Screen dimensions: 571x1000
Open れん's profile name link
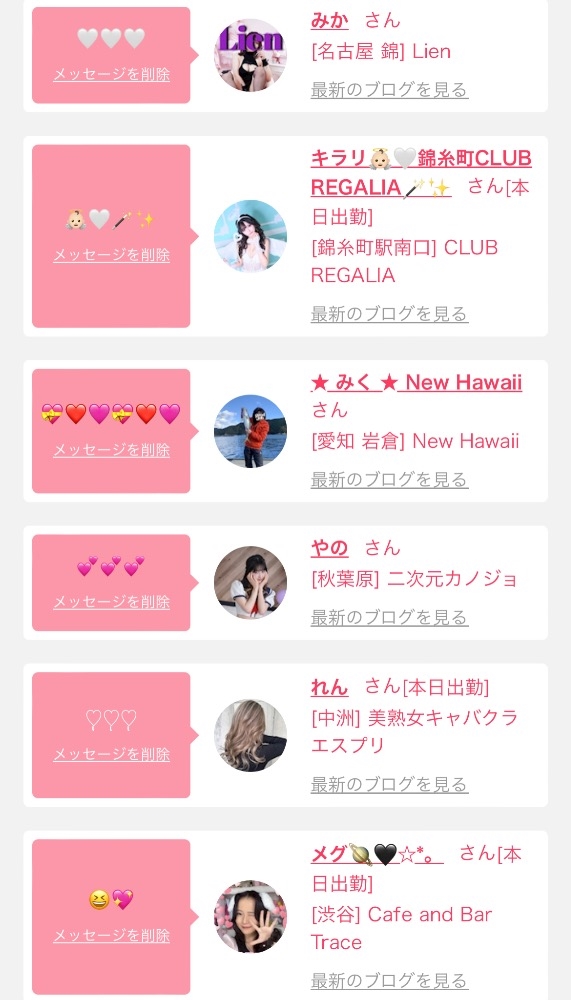click(x=330, y=687)
